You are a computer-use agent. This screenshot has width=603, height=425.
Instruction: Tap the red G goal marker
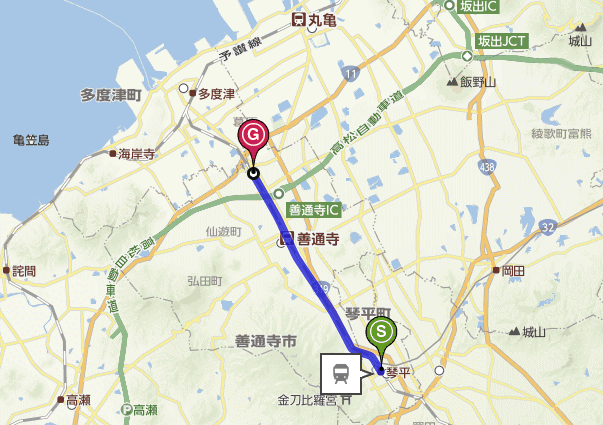click(x=253, y=135)
